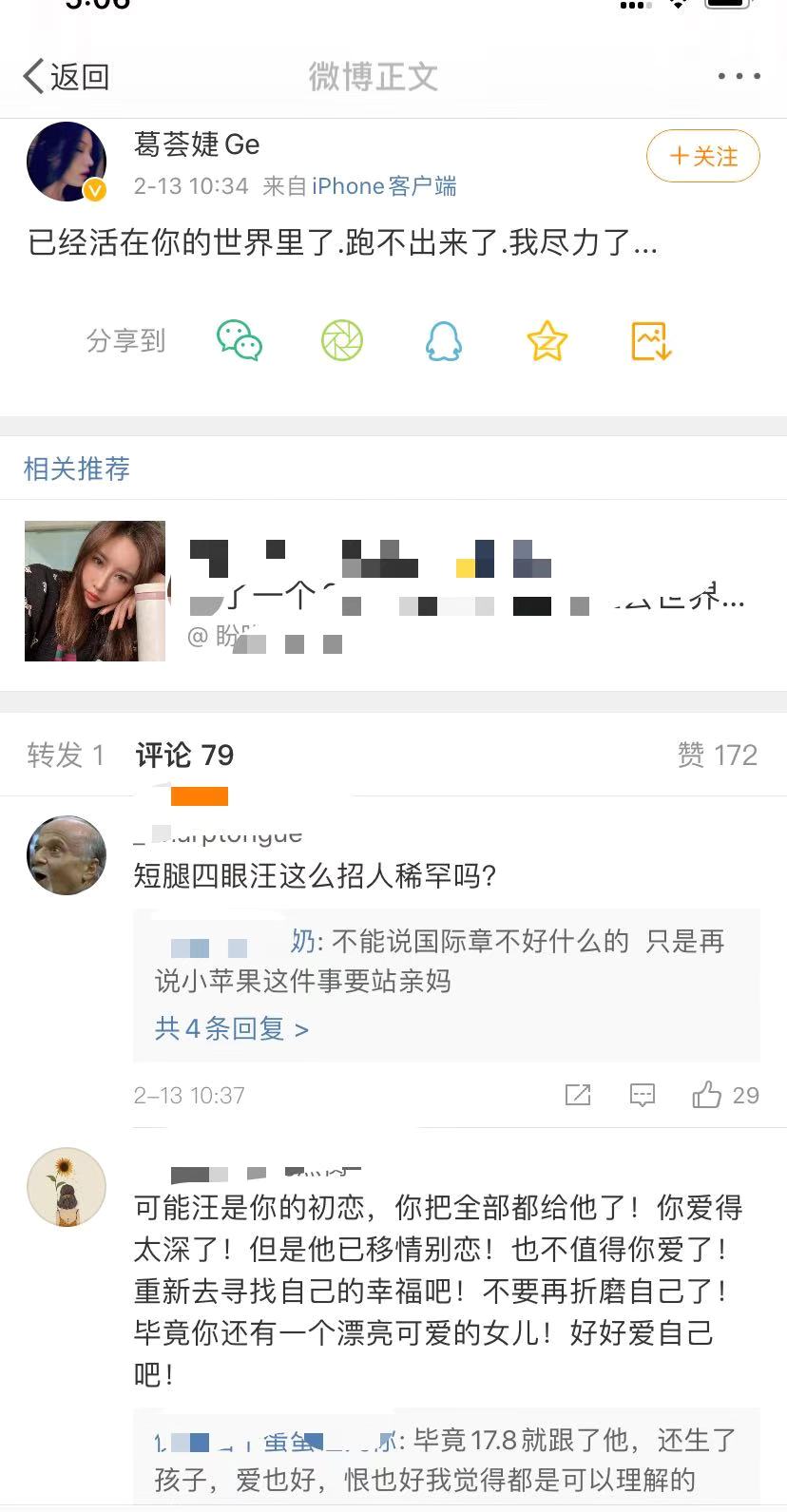Screen dimensions: 787x1512
Task: Switch to the 评论 79 tab
Action: [x=184, y=756]
